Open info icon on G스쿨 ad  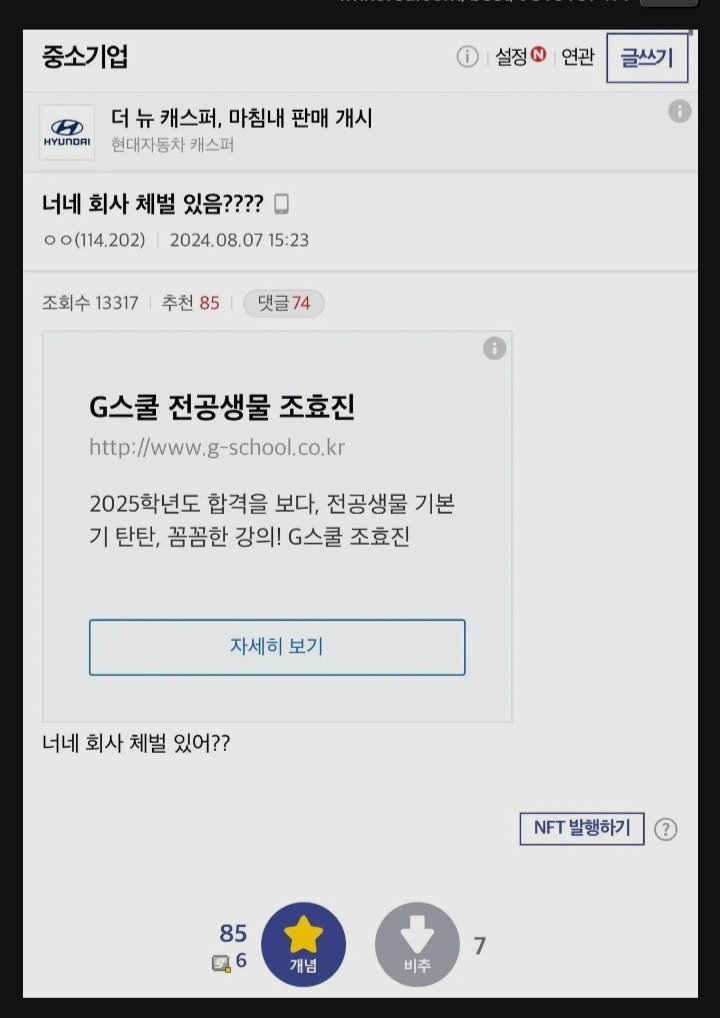[494, 348]
